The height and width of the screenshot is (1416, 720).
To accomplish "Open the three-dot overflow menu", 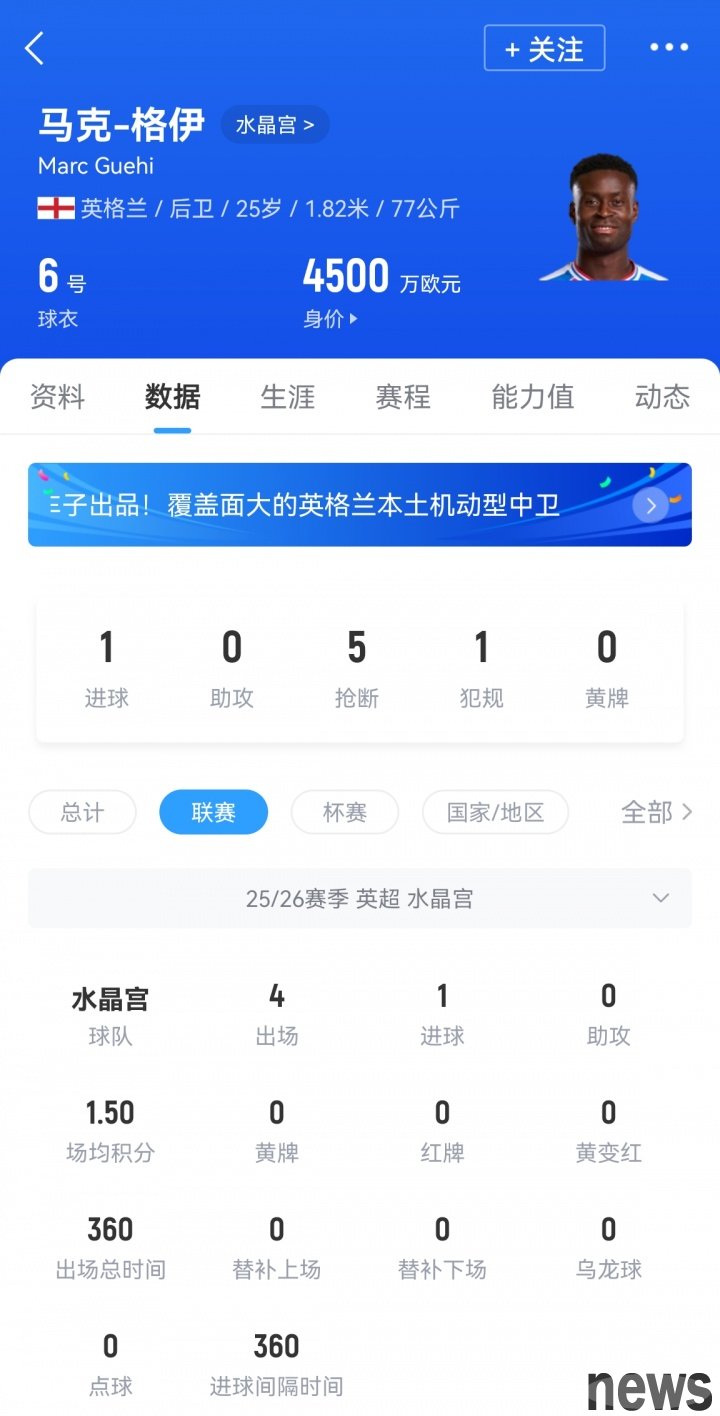I will coord(669,47).
